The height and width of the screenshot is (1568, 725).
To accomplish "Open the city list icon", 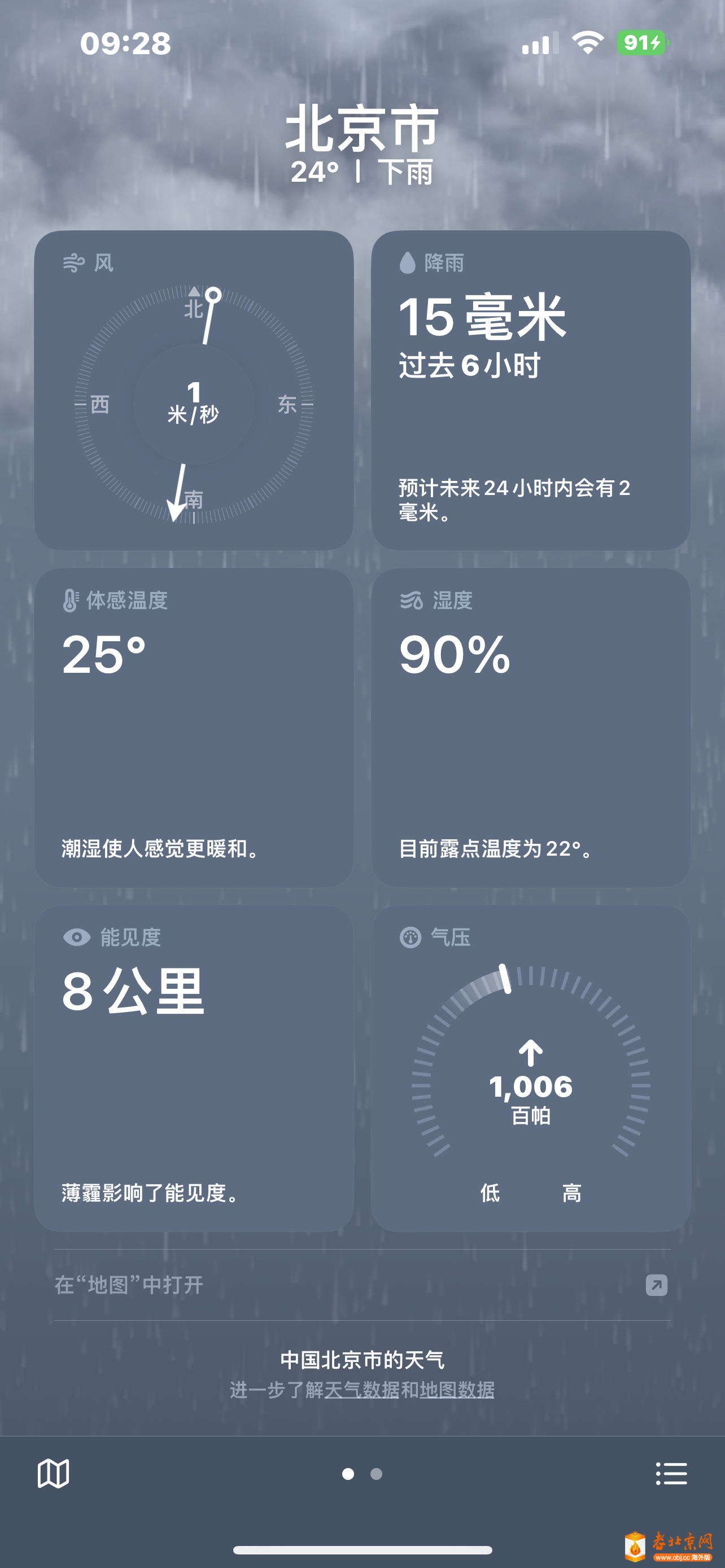I will 671,1474.
